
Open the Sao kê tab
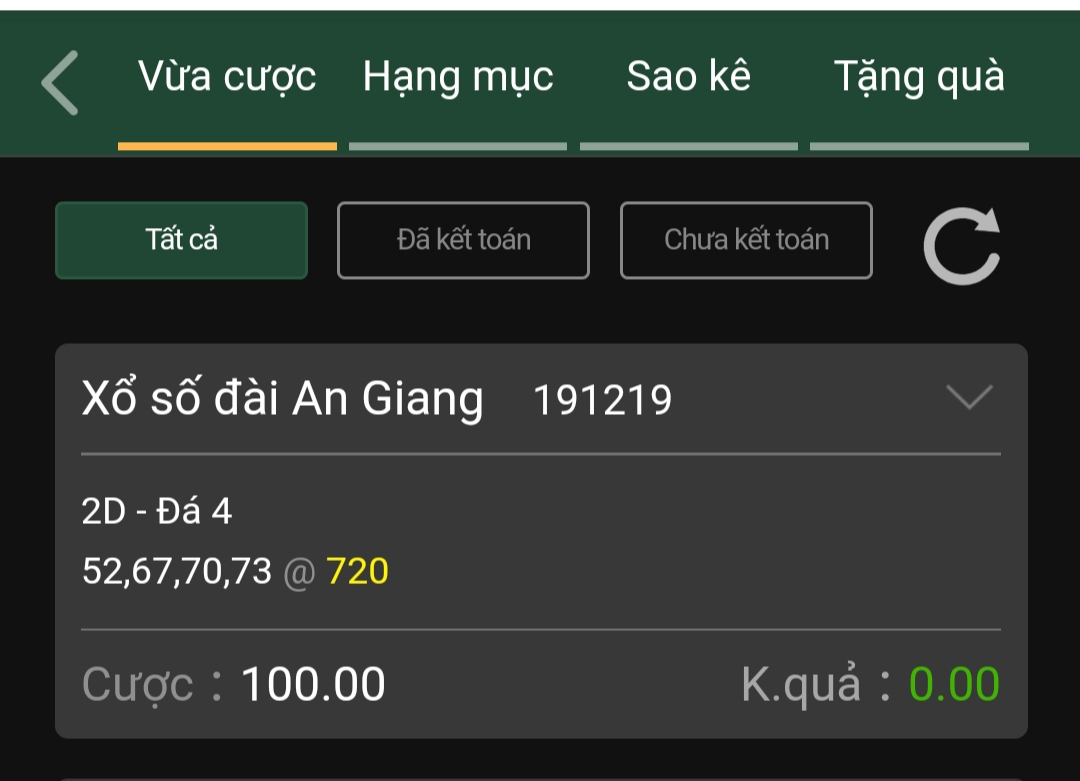tap(688, 78)
